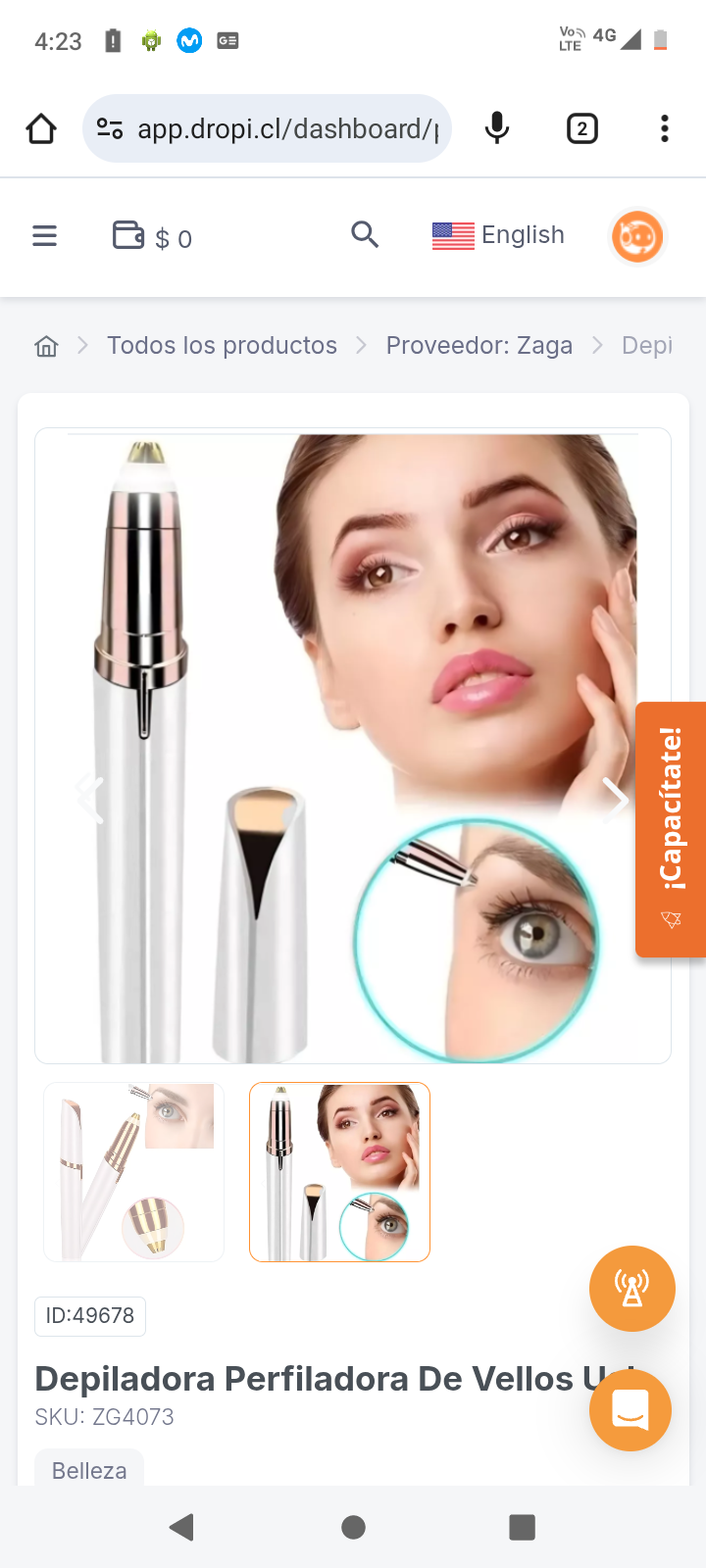Start voice search with the microphone
Screen dimensions: 706x1568
click(x=497, y=128)
